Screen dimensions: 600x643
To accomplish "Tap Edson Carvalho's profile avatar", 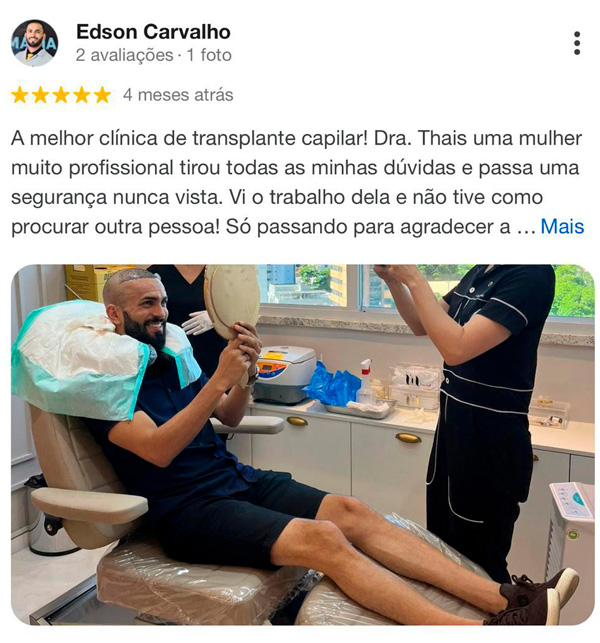I will [x=34, y=43].
